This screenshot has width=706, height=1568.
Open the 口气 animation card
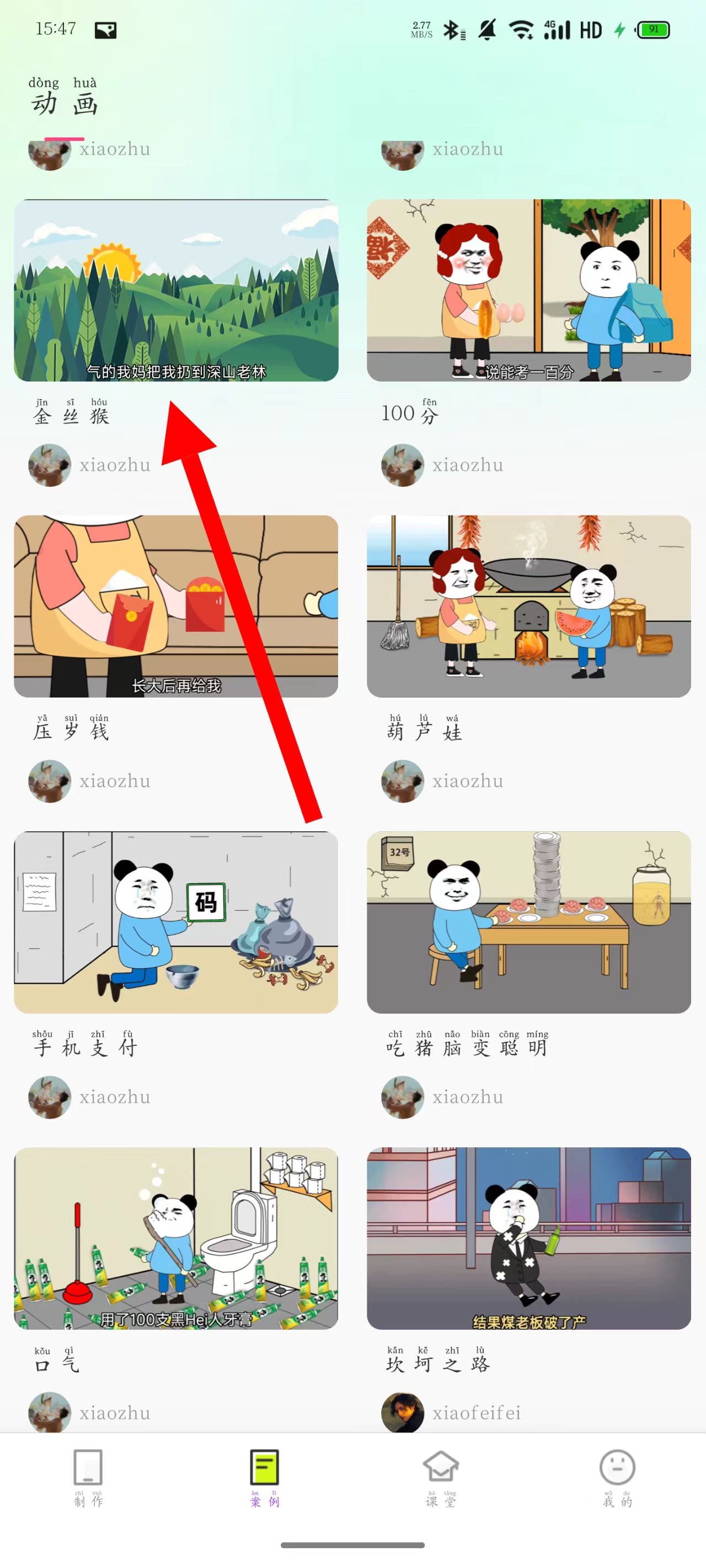click(175, 1238)
